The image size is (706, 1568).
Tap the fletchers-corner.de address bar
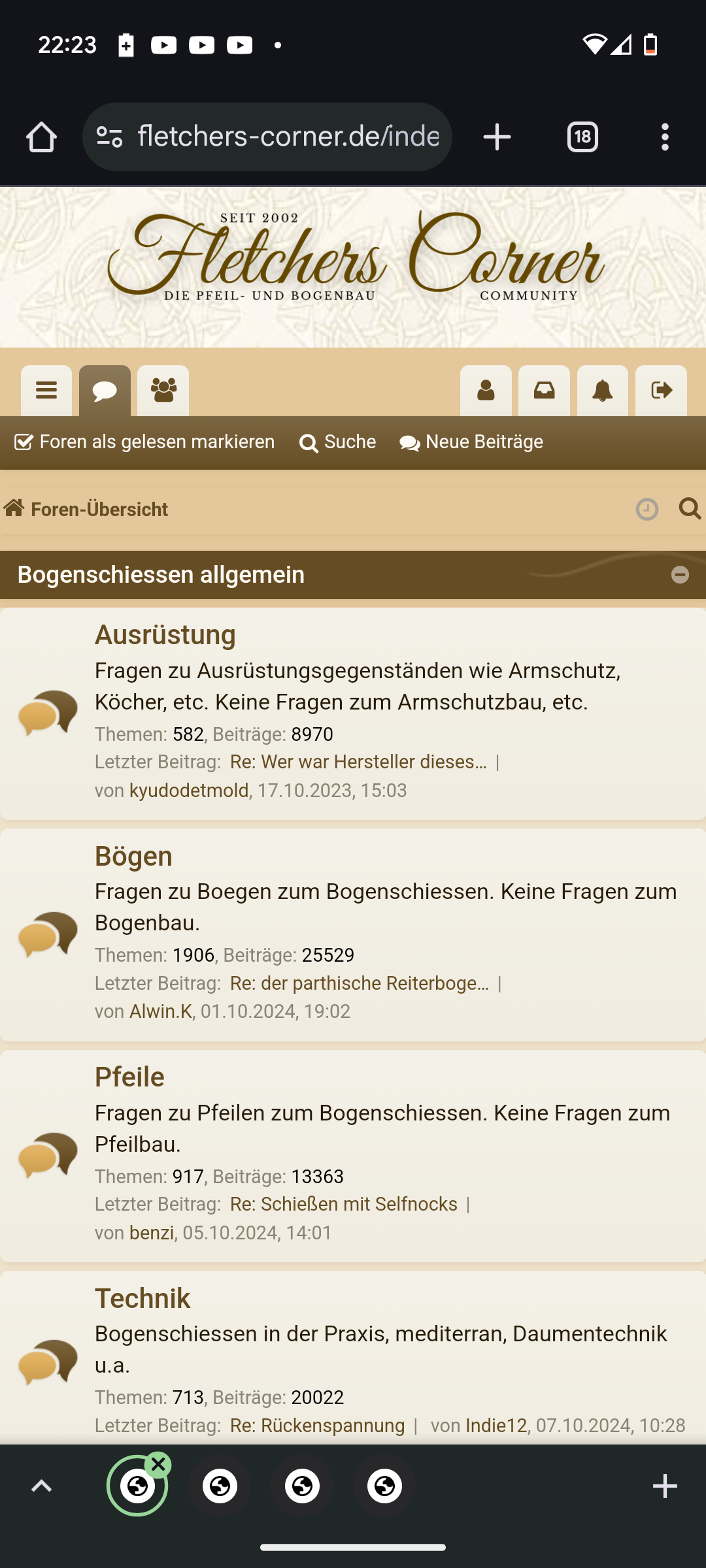coord(288,137)
